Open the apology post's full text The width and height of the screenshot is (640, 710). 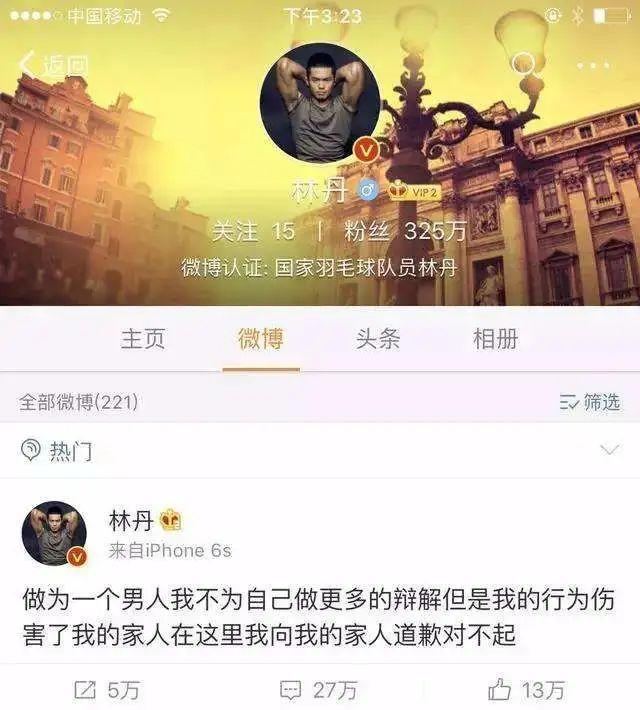point(318,617)
